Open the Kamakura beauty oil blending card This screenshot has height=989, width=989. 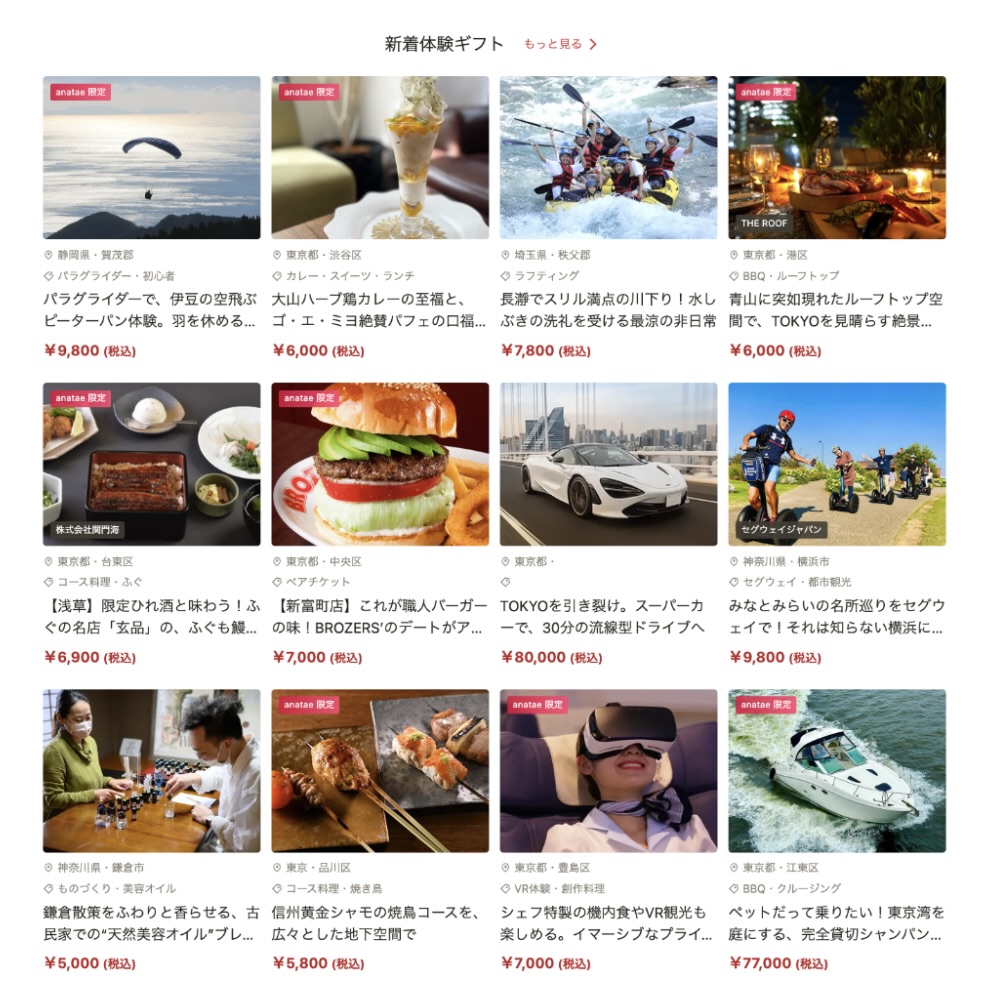pyautogui.click(x=151, y=770)
